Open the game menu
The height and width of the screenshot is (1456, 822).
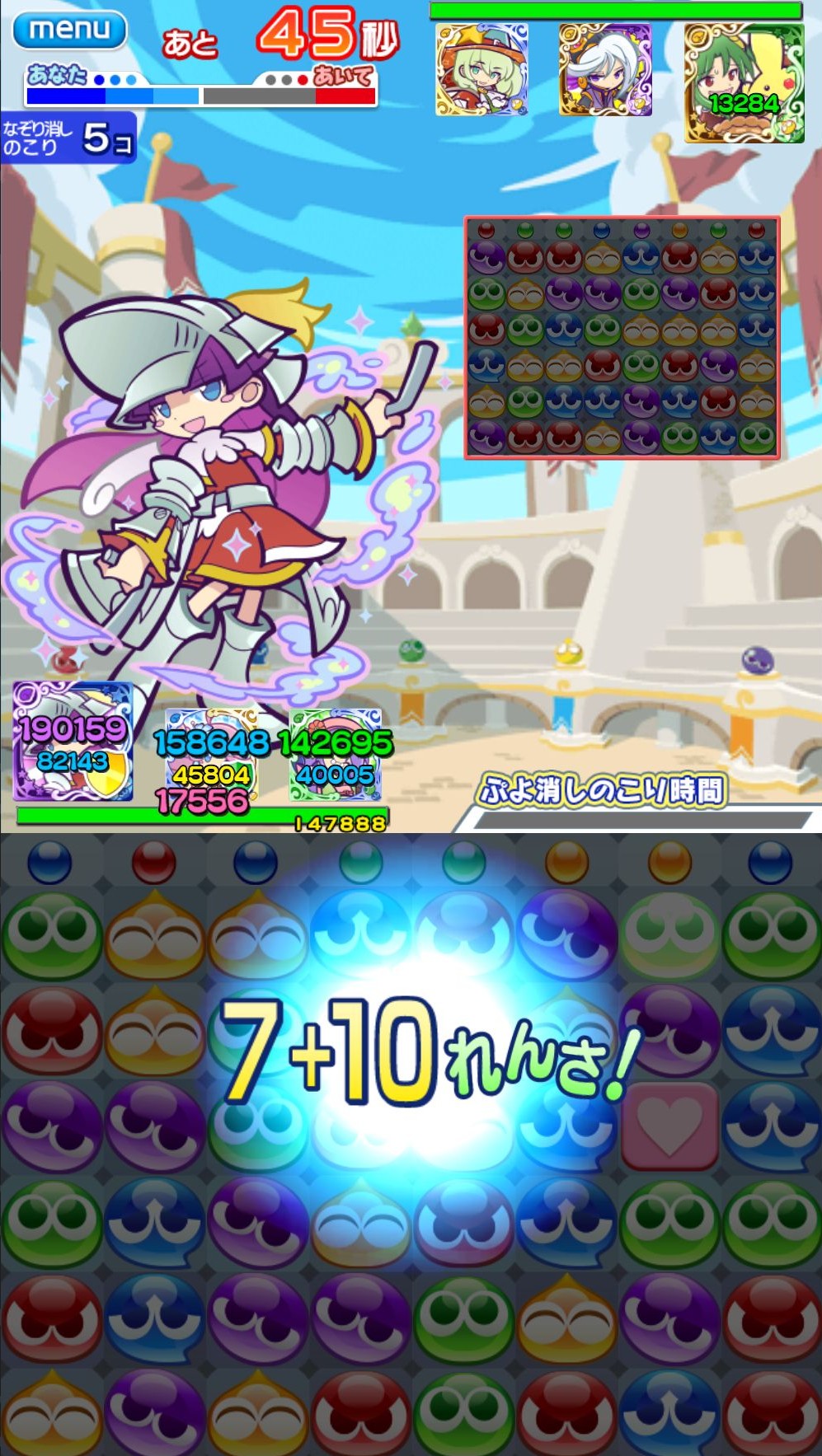69,30
